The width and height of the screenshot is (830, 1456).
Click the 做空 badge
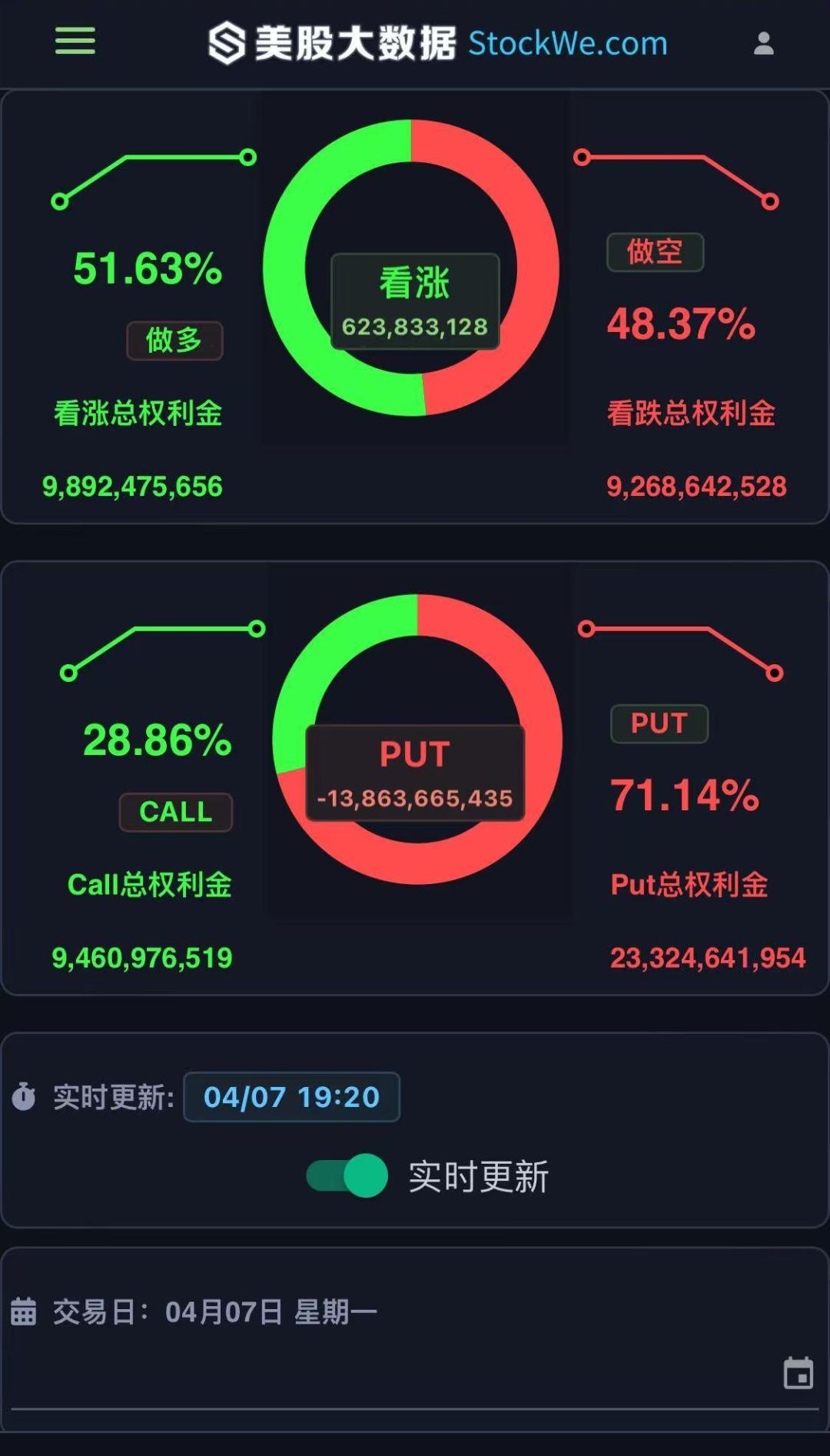pyautogui.click(x=655, y=252)
